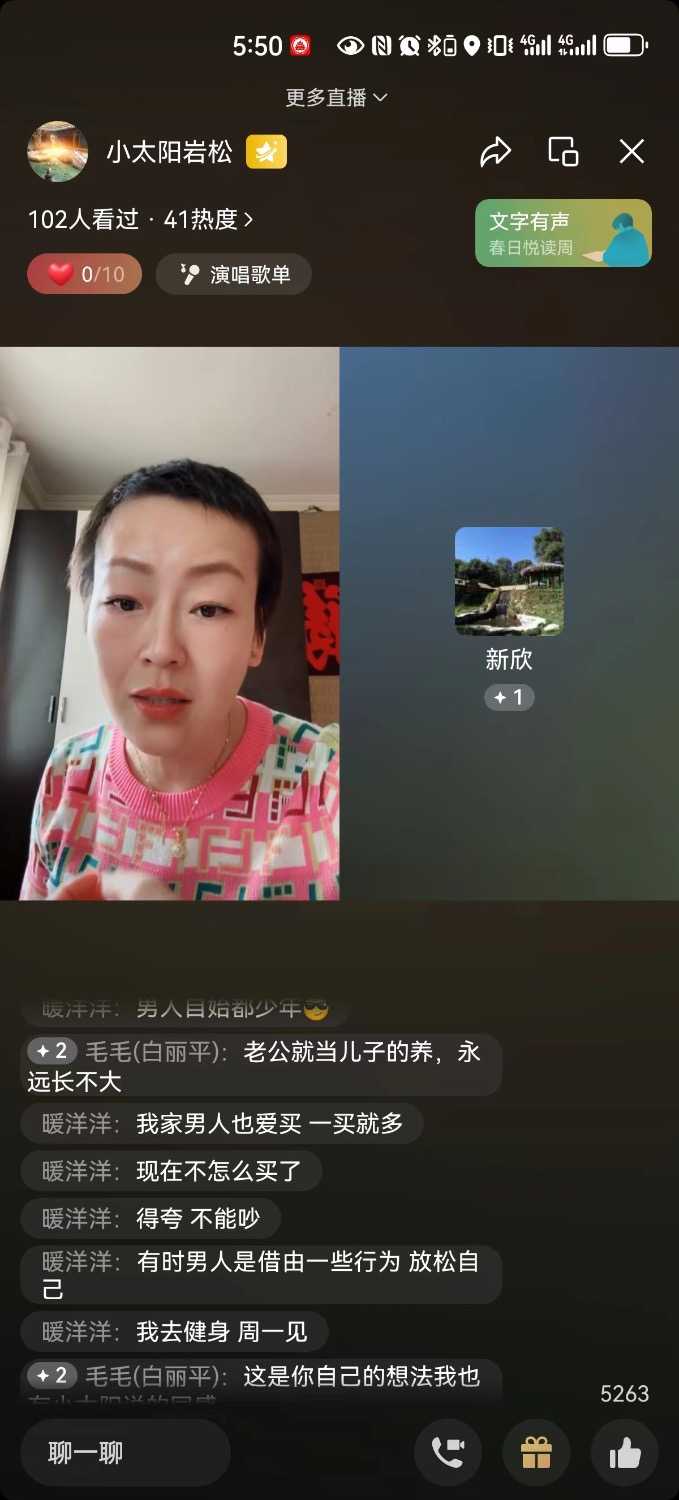The width and height of the screenshot is (679, 1500).
Task: Open the 演唱歌单 song list
Action: (234, 274)
